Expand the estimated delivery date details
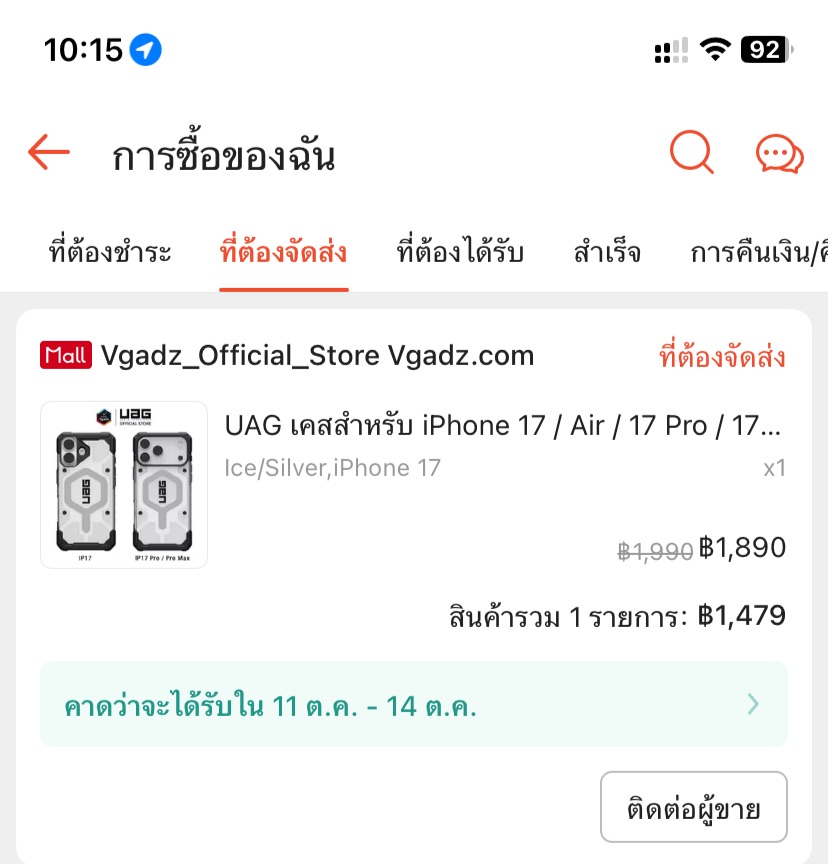The height and width of the screenshot is (864, 828). pos(413,704)
